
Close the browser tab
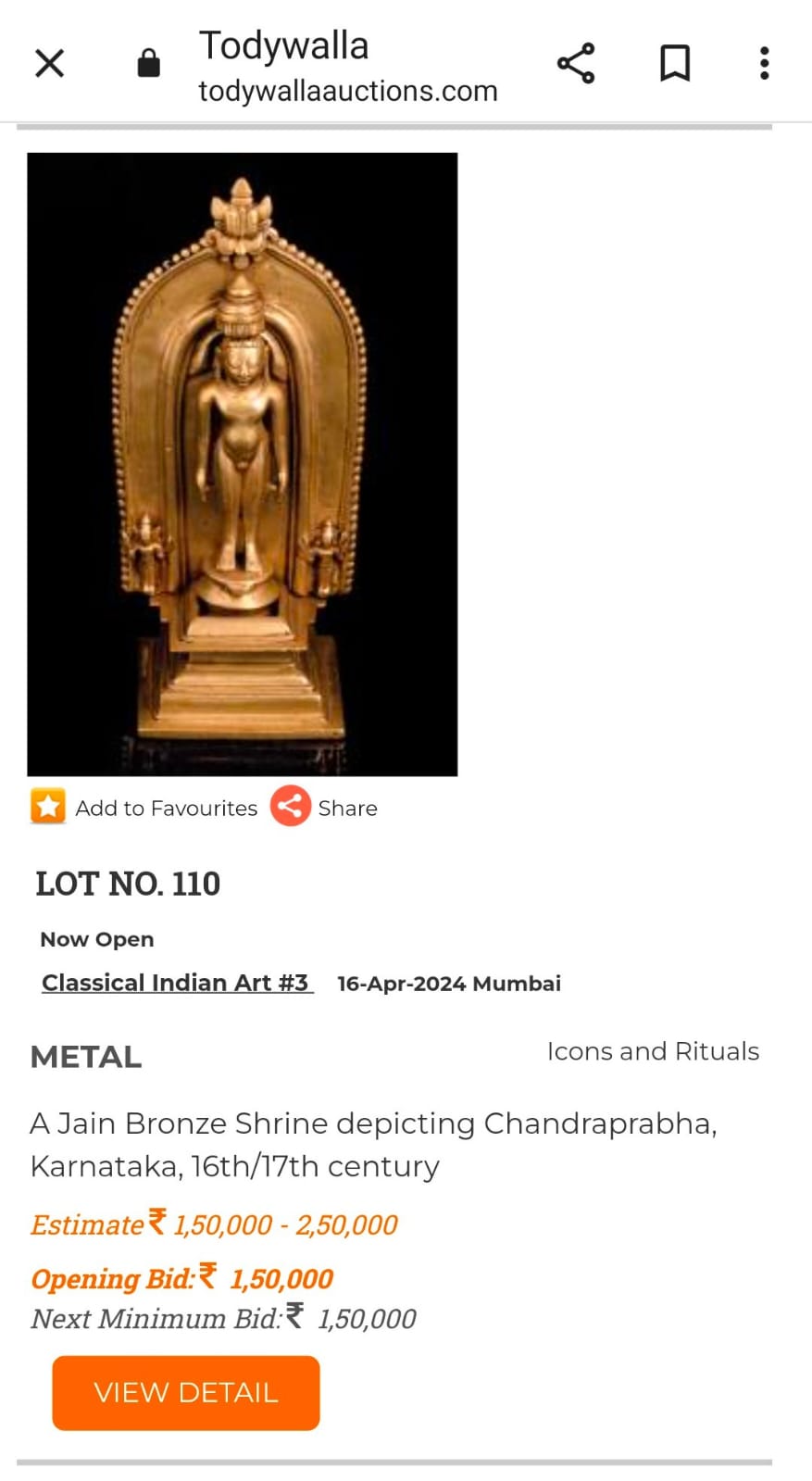pyautogui.click(x=49, y=64)
